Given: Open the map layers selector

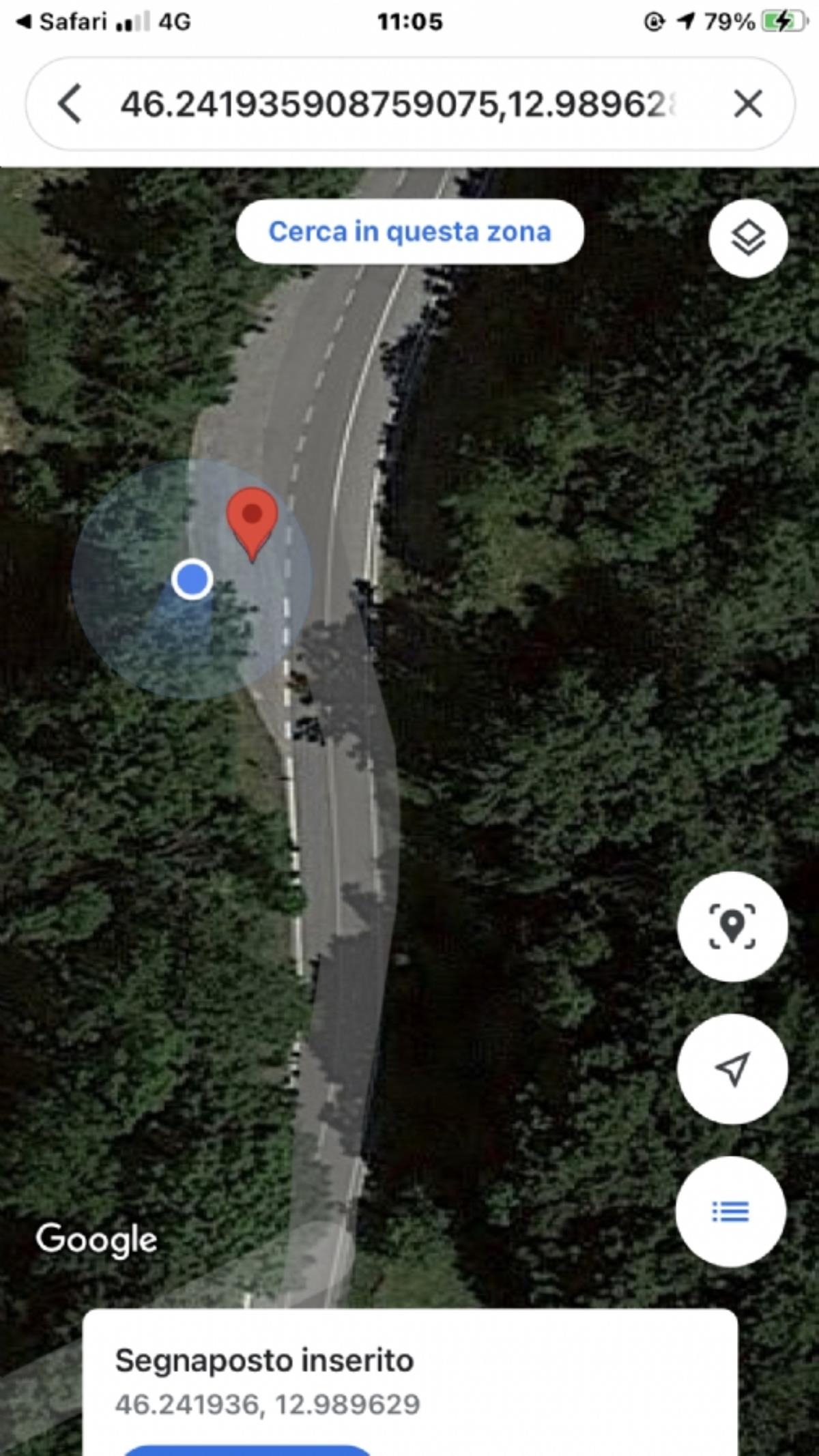Looking at the screenshot, I should pyautogui.click(x=748, y=238).
